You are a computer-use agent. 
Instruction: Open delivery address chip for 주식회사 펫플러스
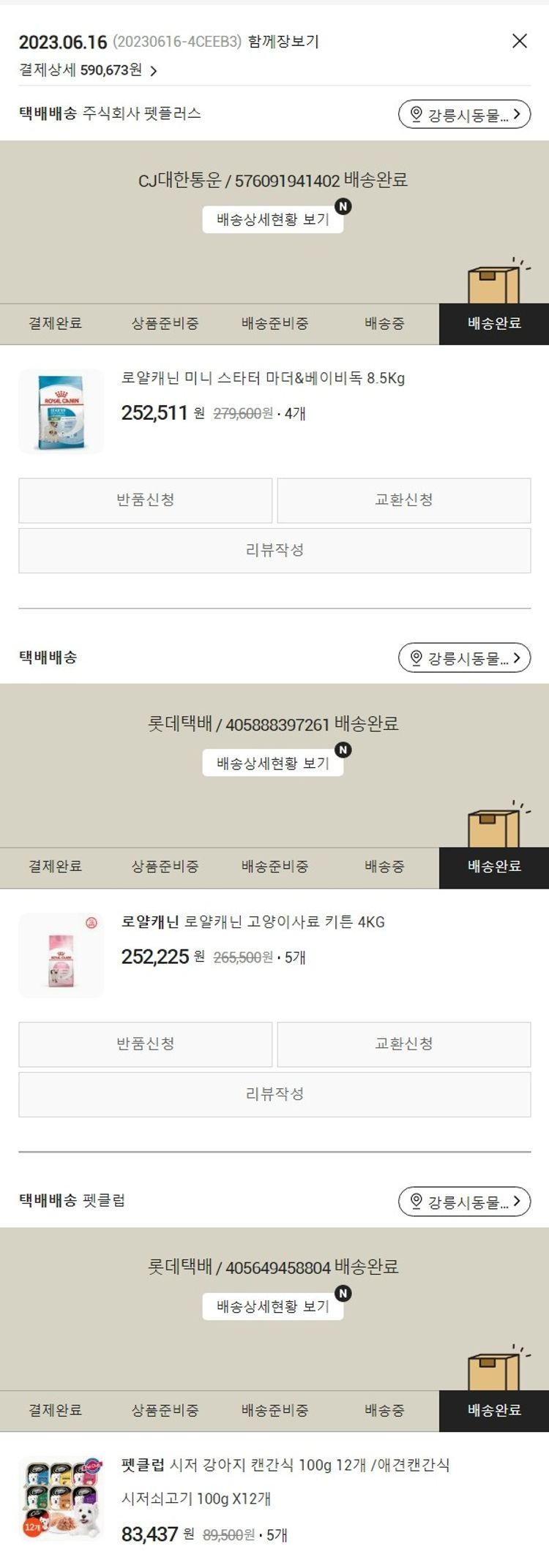pos(464,114)
